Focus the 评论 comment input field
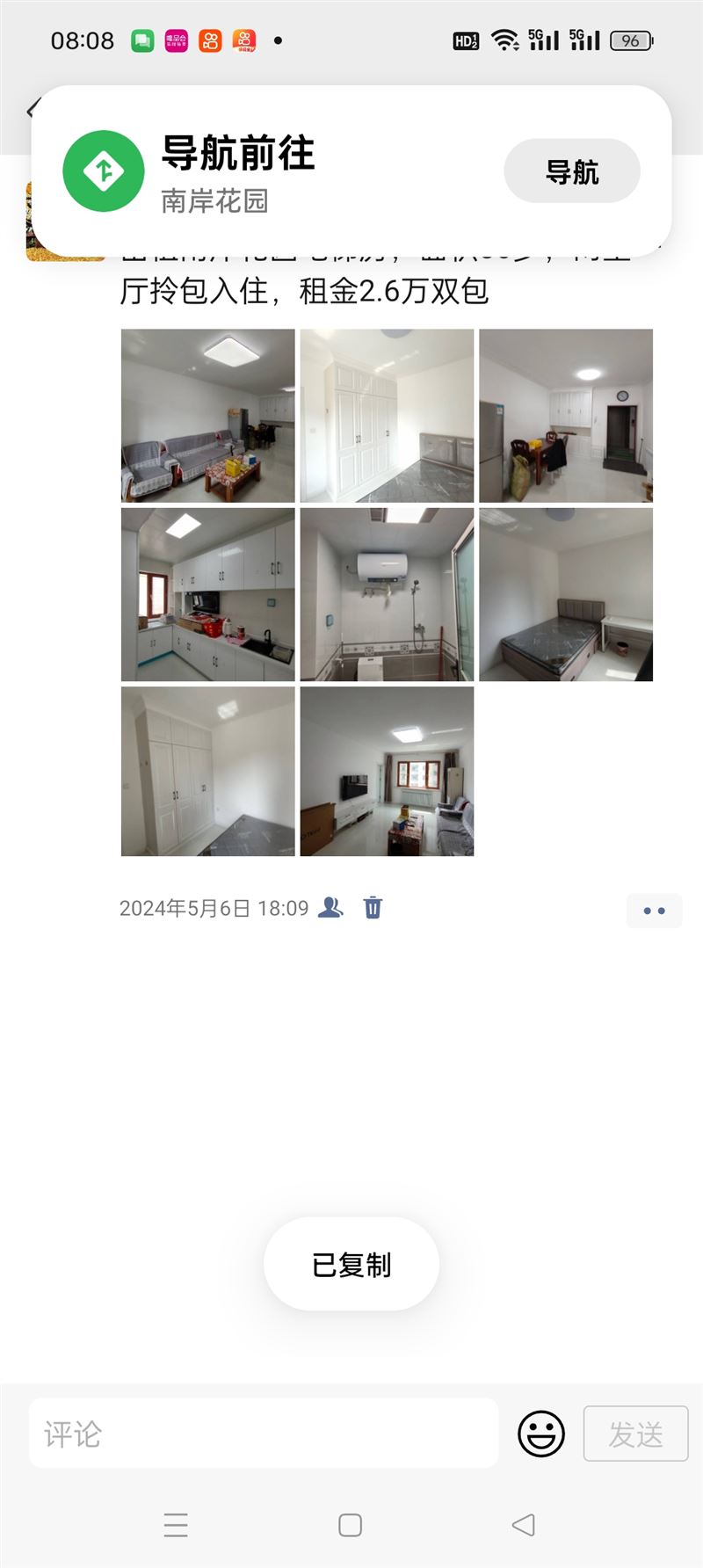Image resolution: width=703 pixels, height=1568 pixels. (x=264, y=1433)
